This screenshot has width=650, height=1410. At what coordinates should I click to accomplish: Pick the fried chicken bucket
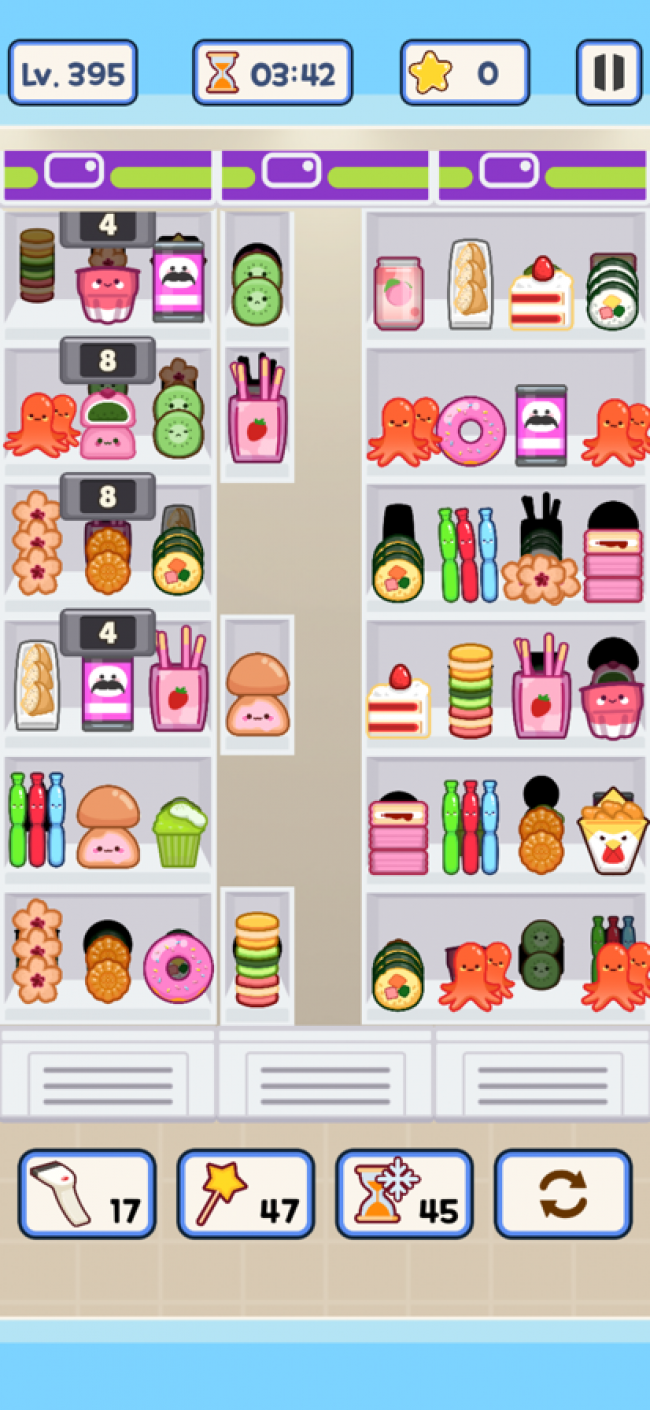[x=612, y=831]
